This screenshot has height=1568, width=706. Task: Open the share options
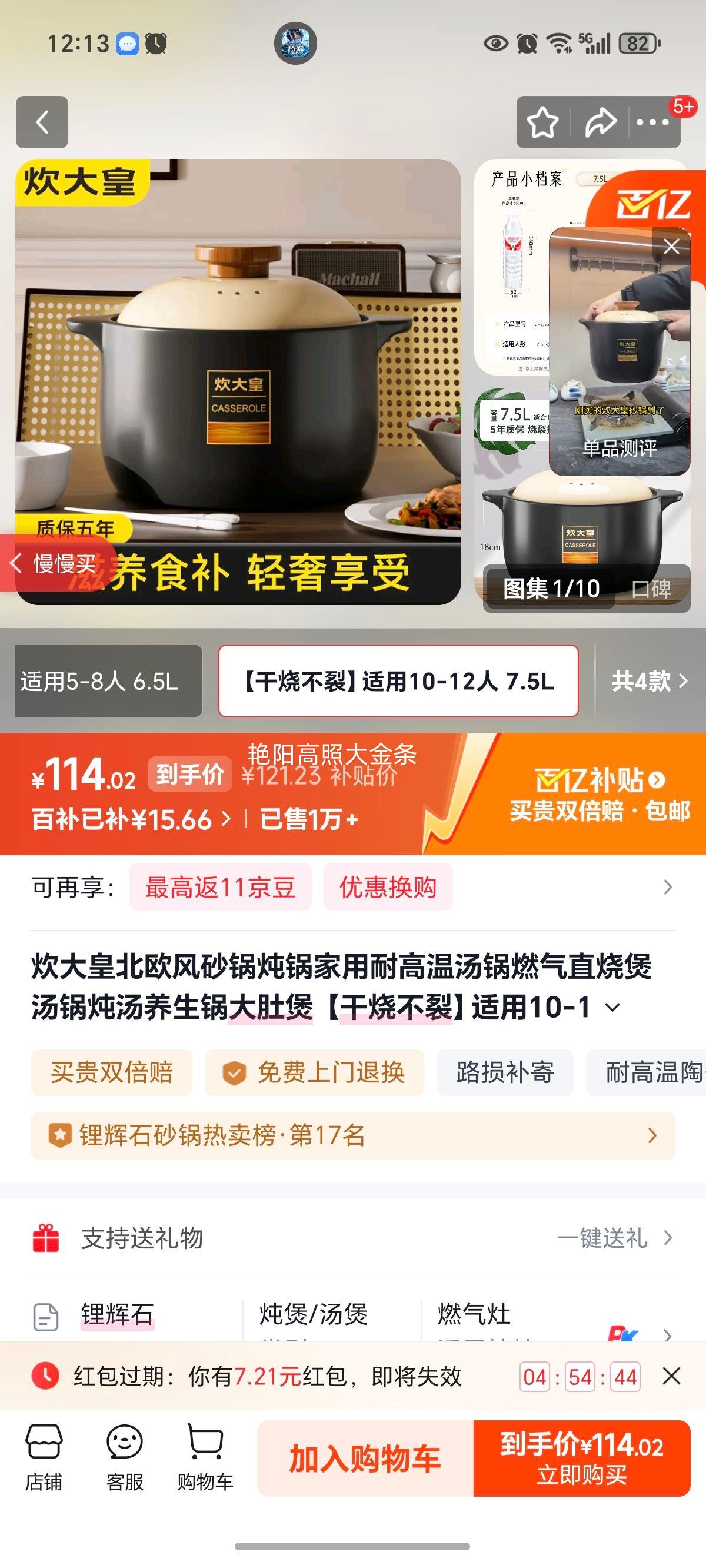pos(601,122)
